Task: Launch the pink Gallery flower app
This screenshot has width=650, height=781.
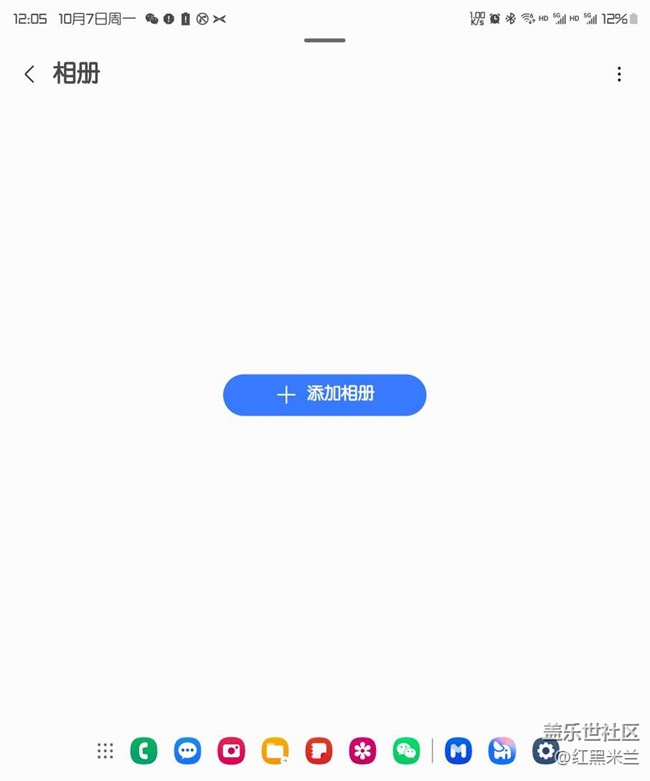Action: point(362,750)
